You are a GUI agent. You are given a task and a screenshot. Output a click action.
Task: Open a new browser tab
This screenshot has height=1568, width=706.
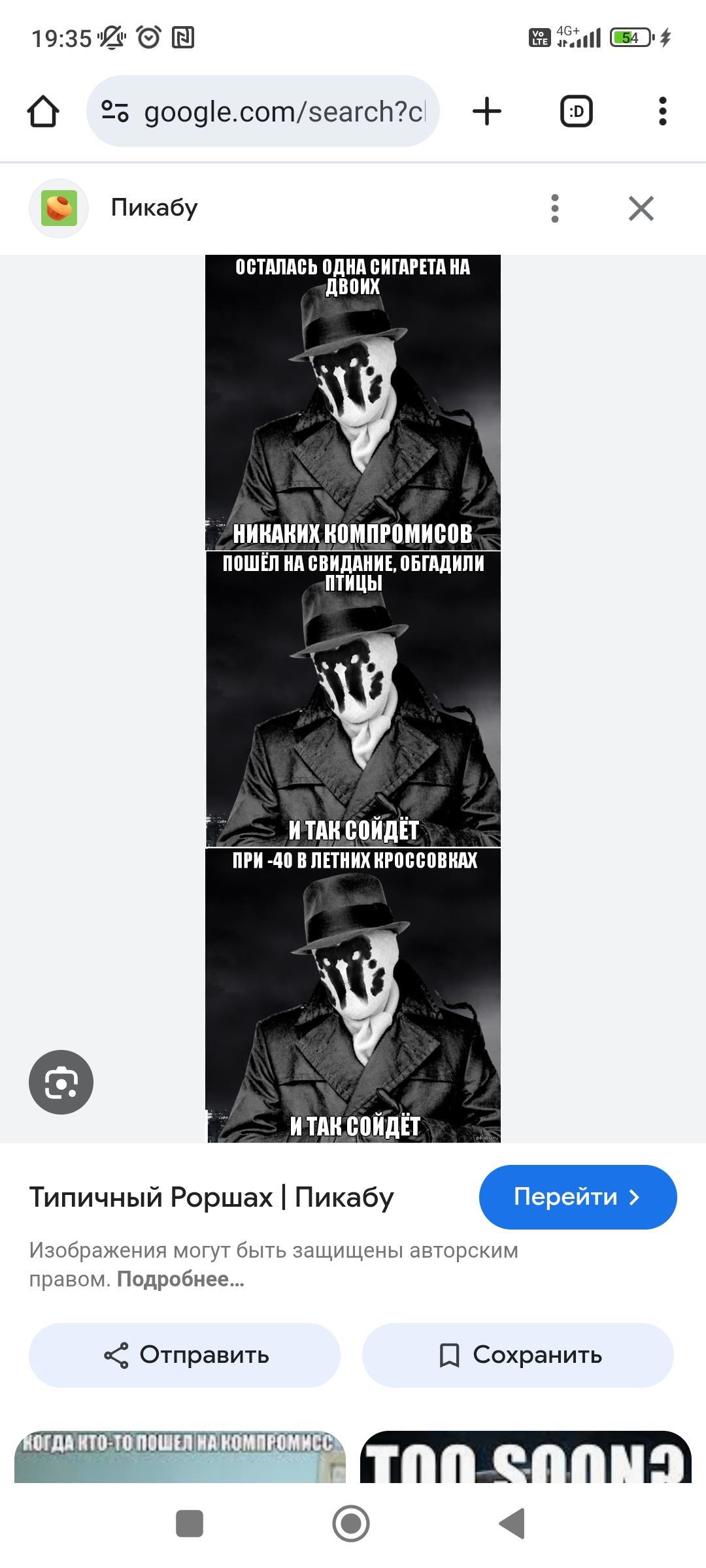(486, 111)
